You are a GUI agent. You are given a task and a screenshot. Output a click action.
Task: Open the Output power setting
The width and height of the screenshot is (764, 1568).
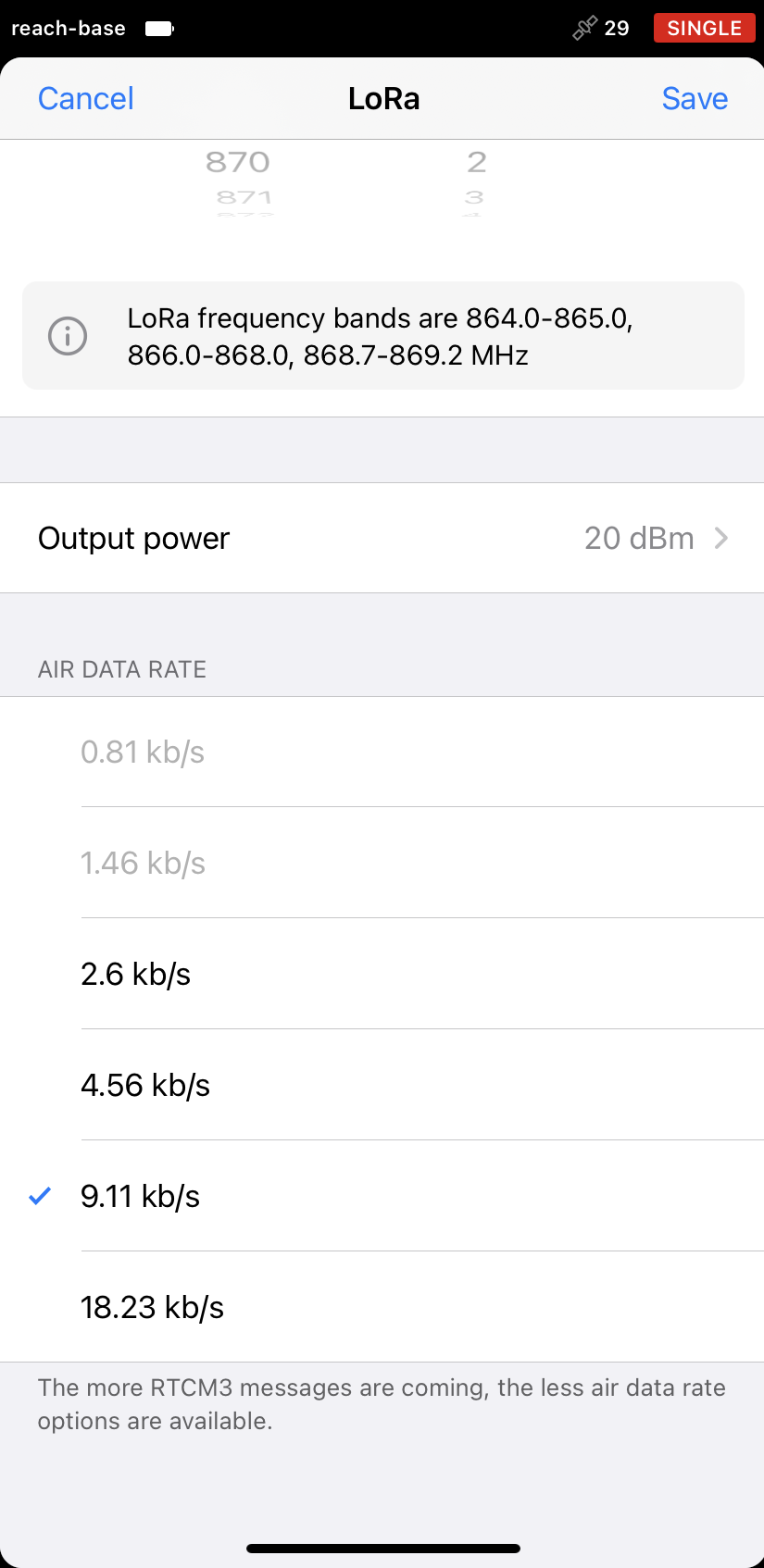[382, 538]
